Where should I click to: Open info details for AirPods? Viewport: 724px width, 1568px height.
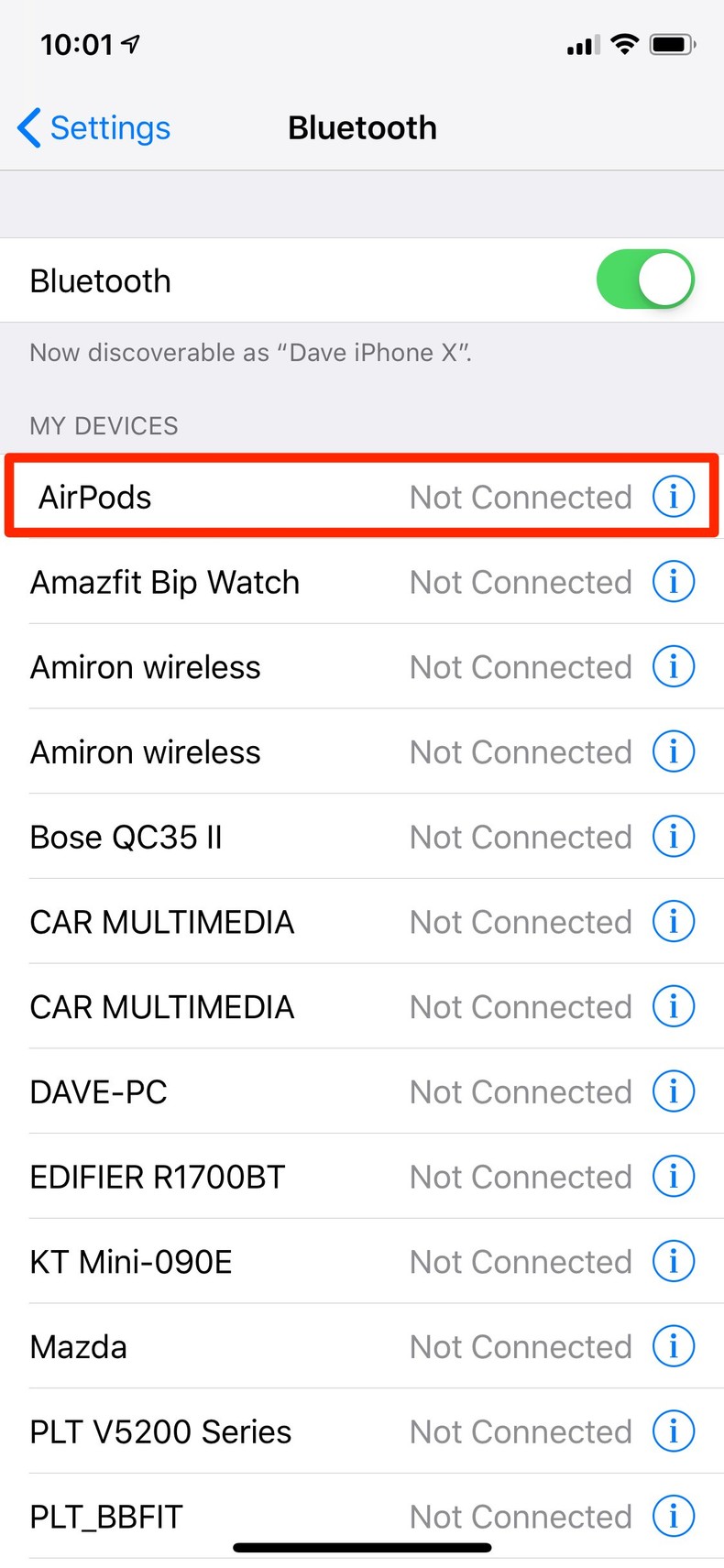point(674,496)
